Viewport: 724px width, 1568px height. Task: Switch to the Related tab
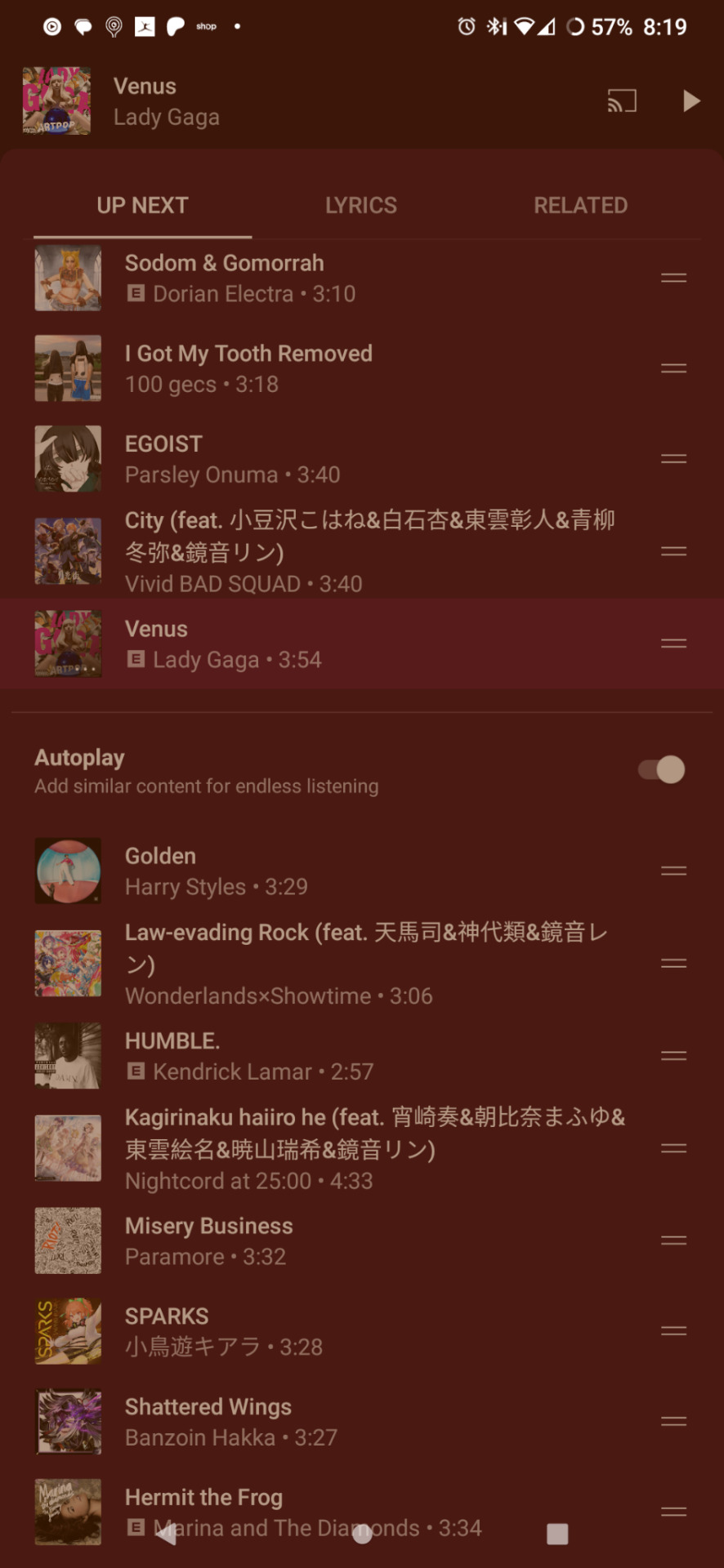(580, 205)
